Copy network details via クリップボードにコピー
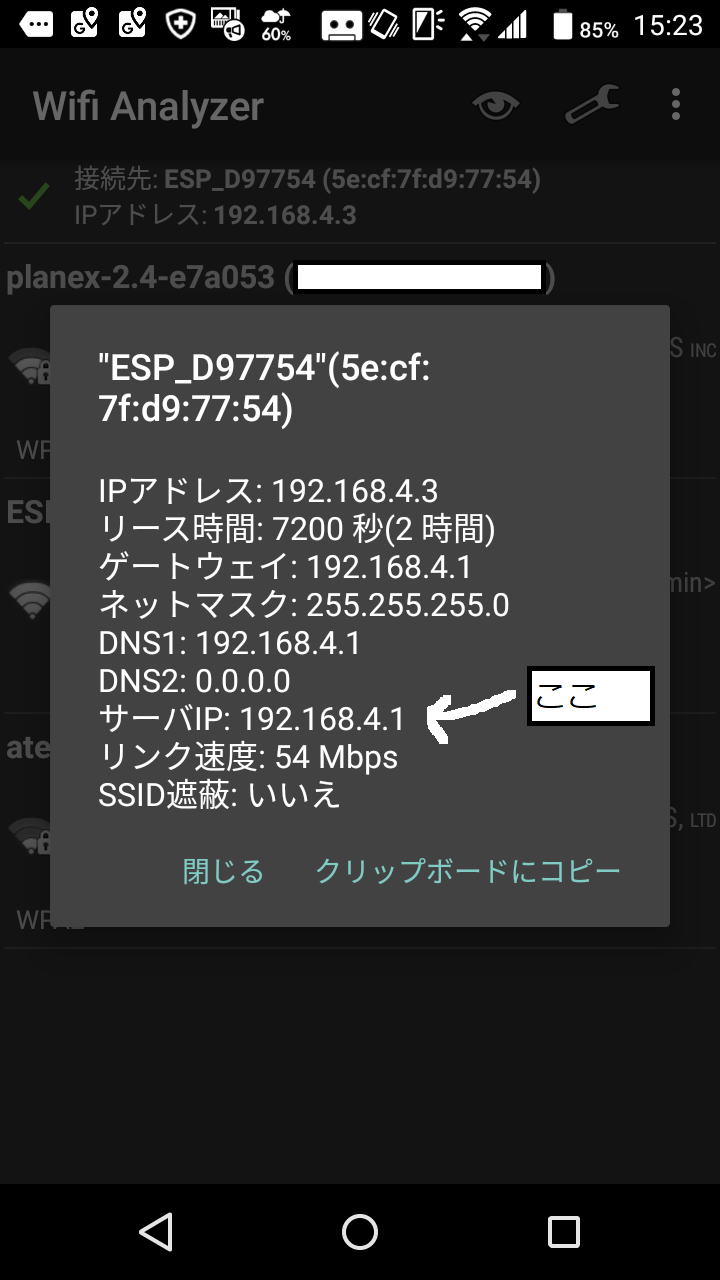Image resolution: width=720 pixels, height=1280 pixels. point(468,871)
